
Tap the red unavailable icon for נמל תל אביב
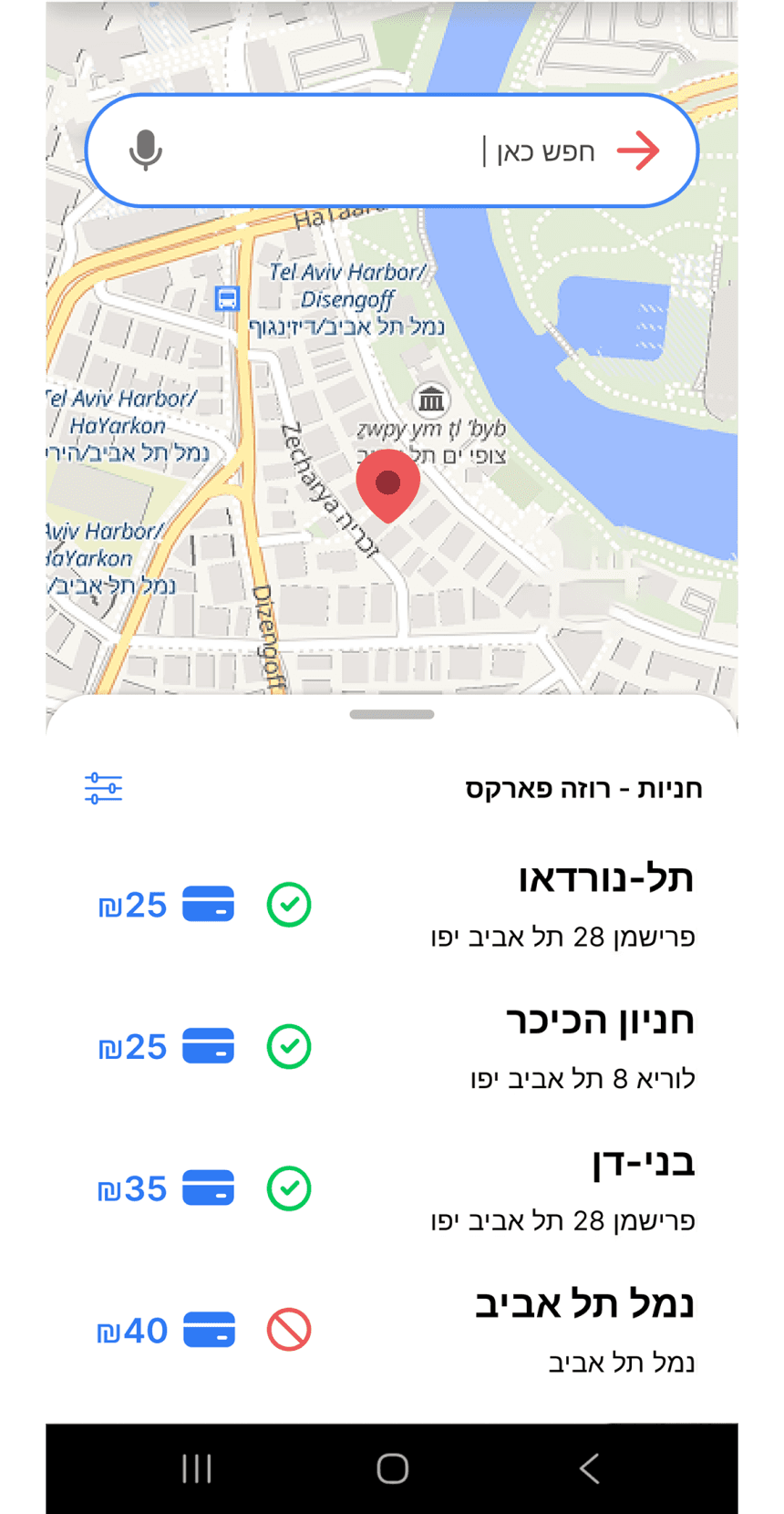tap(288, 1330)
